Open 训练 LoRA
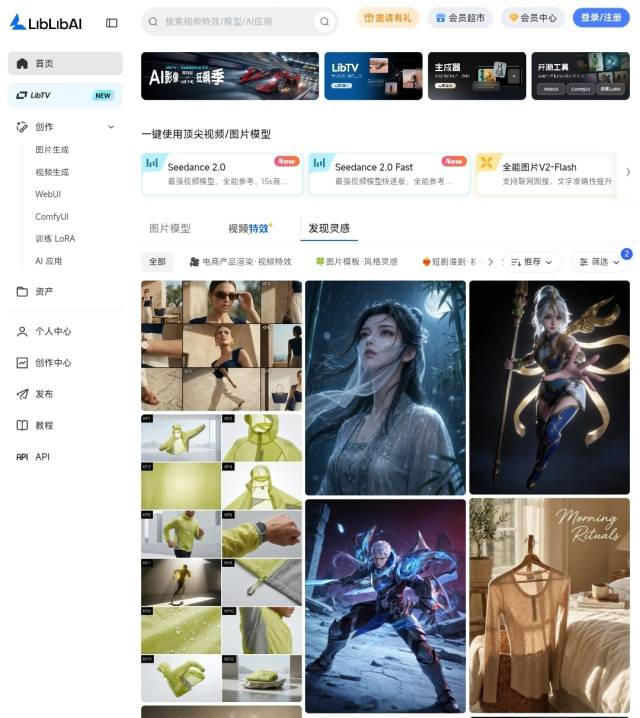 55,239
